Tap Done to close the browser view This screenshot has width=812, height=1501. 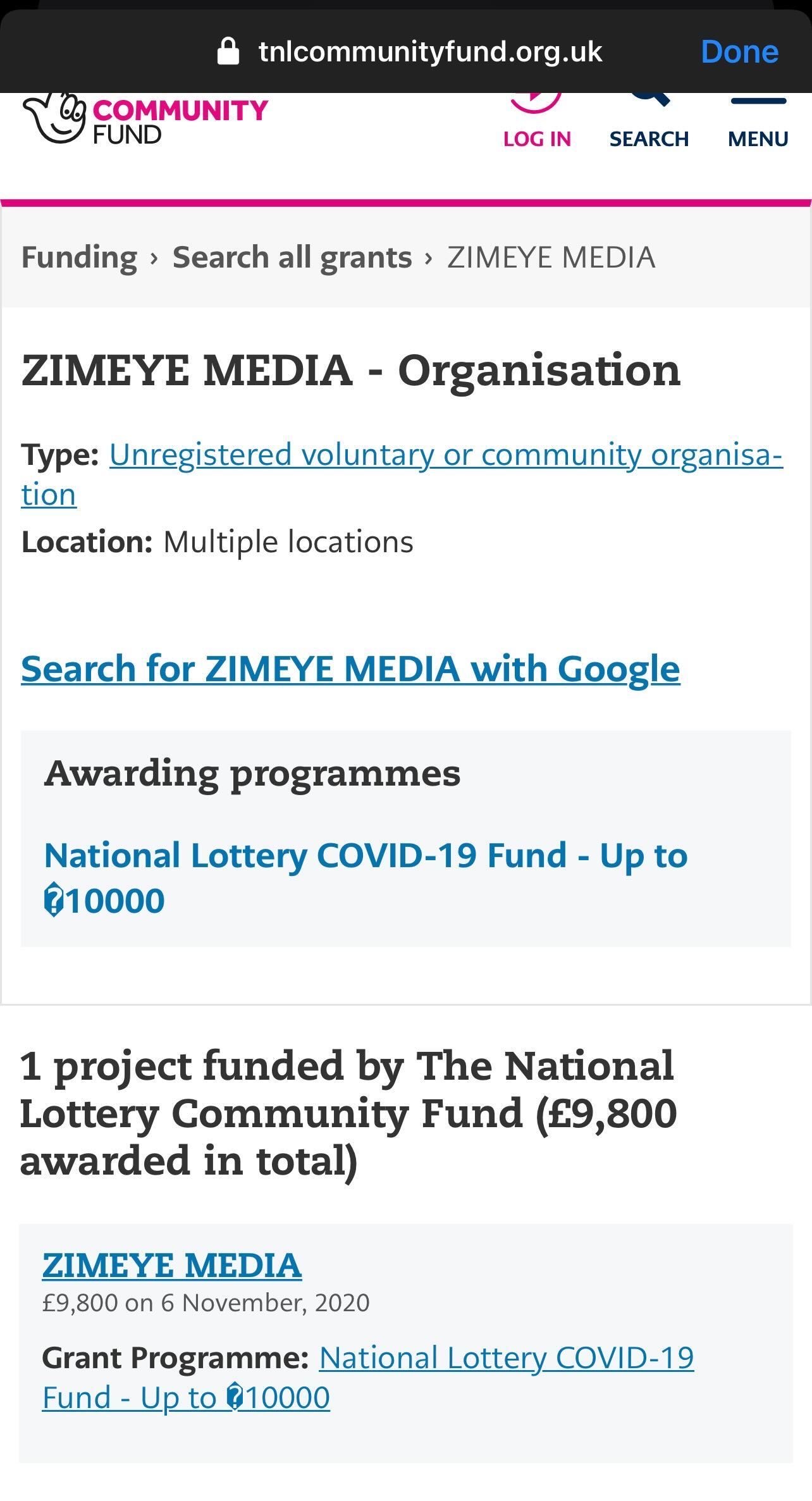coord(739,51)
